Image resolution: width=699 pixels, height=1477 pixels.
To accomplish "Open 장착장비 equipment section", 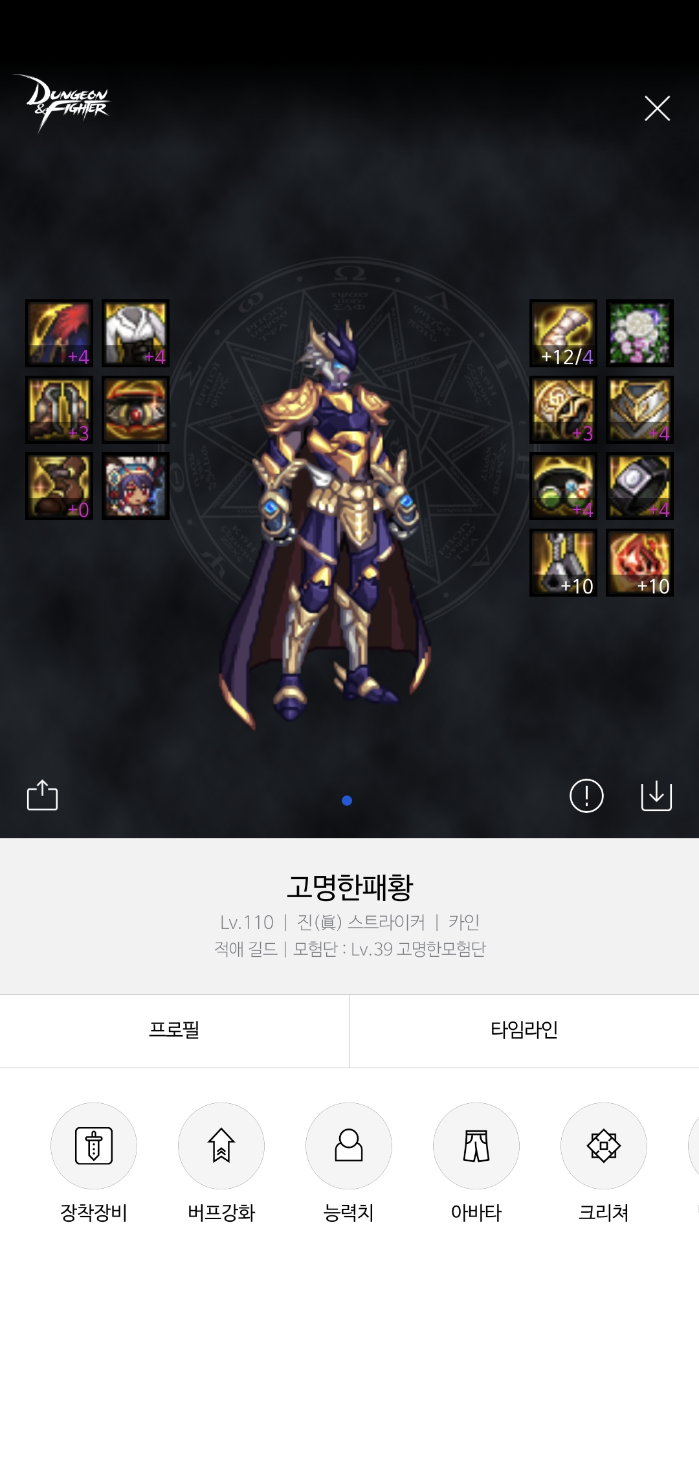I will [x=93, y=1146].
